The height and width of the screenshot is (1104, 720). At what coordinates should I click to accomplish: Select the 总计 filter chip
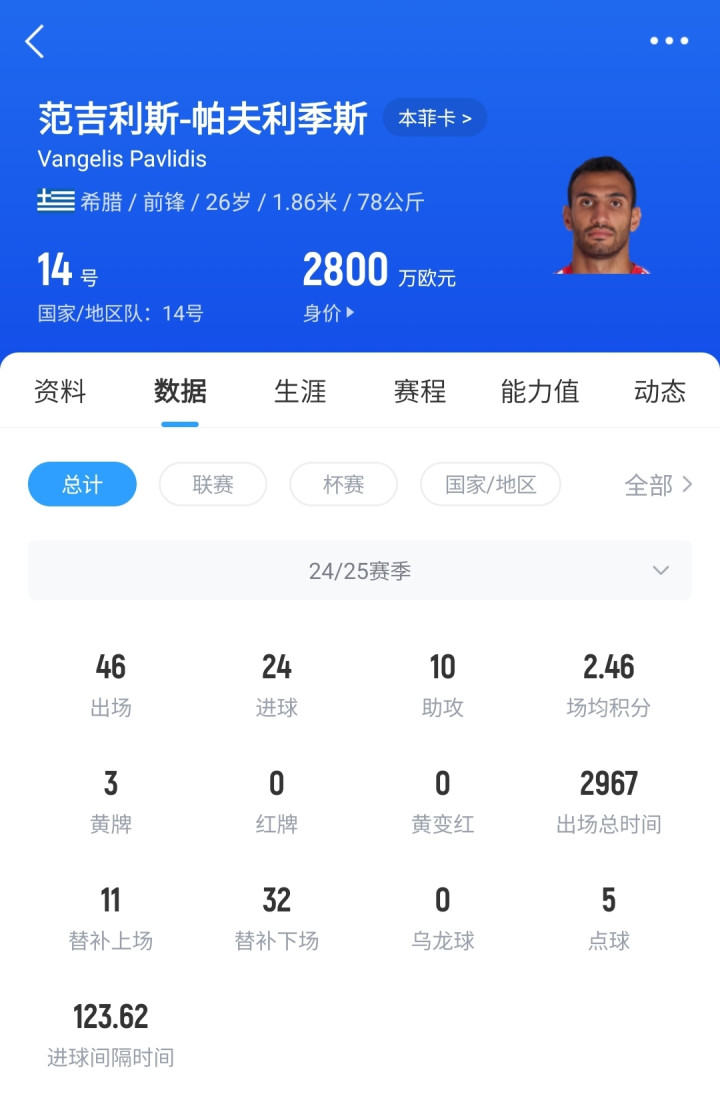point(82,485)
